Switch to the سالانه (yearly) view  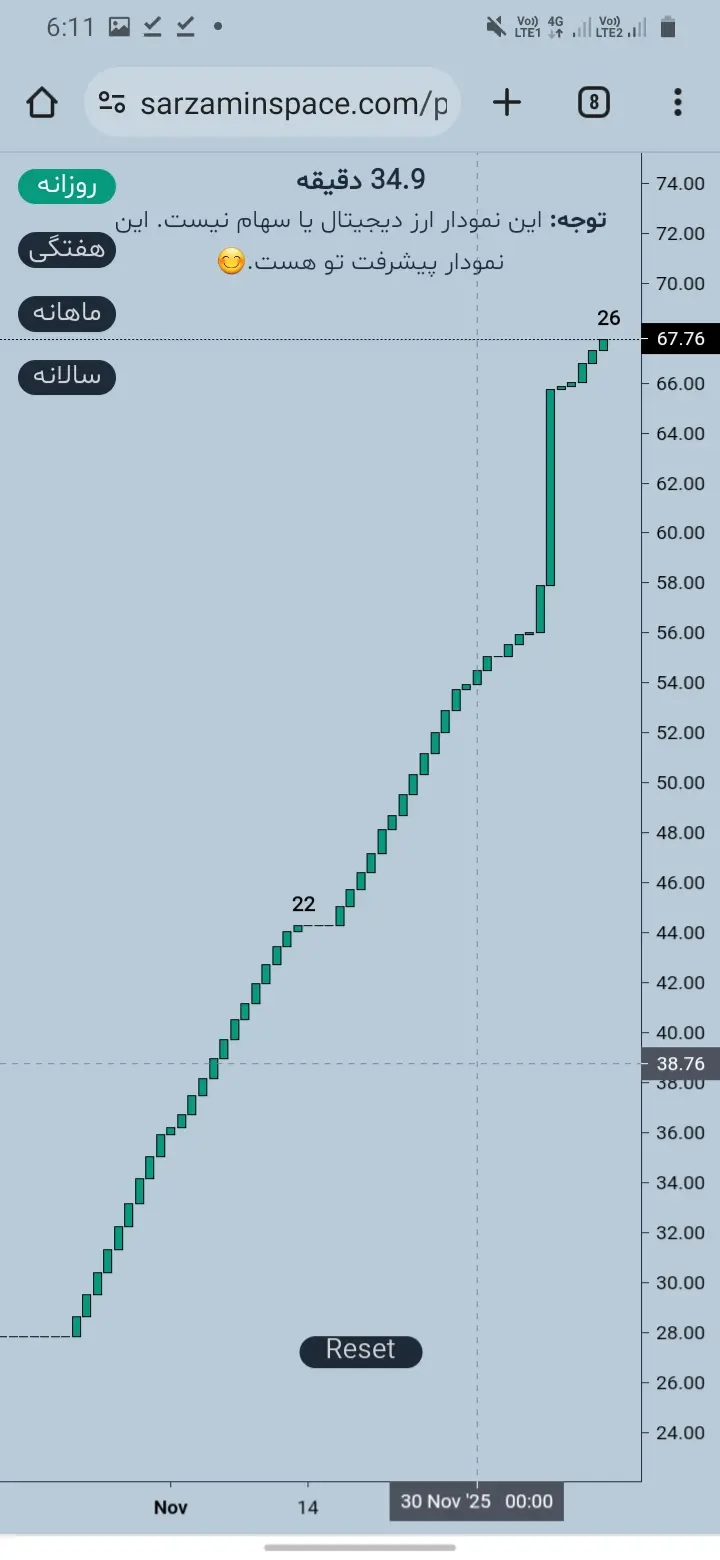point(67,377)
